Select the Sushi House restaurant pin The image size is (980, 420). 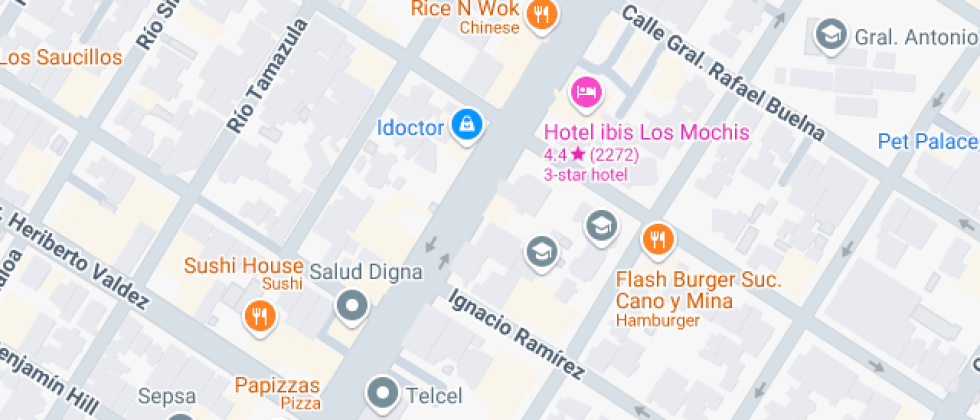(x=260, y=317)
